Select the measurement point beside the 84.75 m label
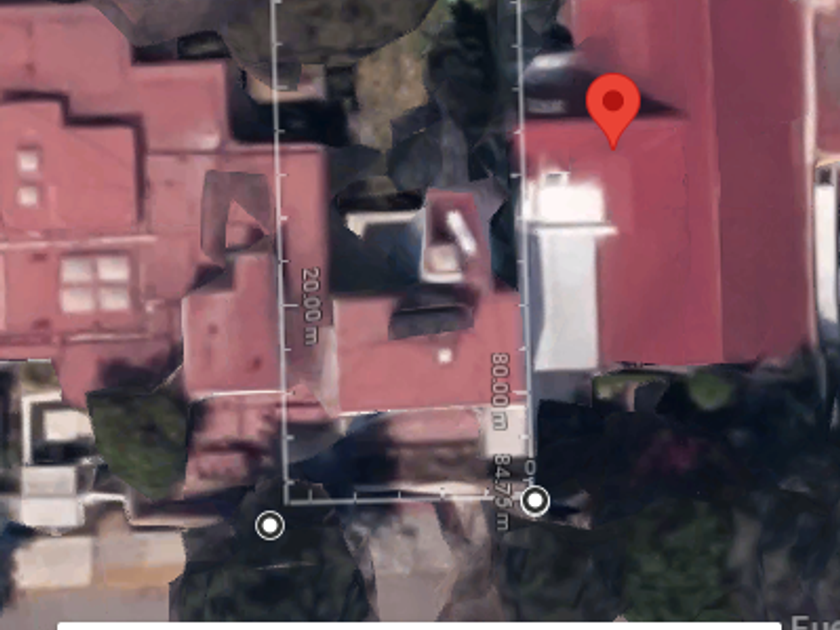840x630 pixels. (535, 501)
